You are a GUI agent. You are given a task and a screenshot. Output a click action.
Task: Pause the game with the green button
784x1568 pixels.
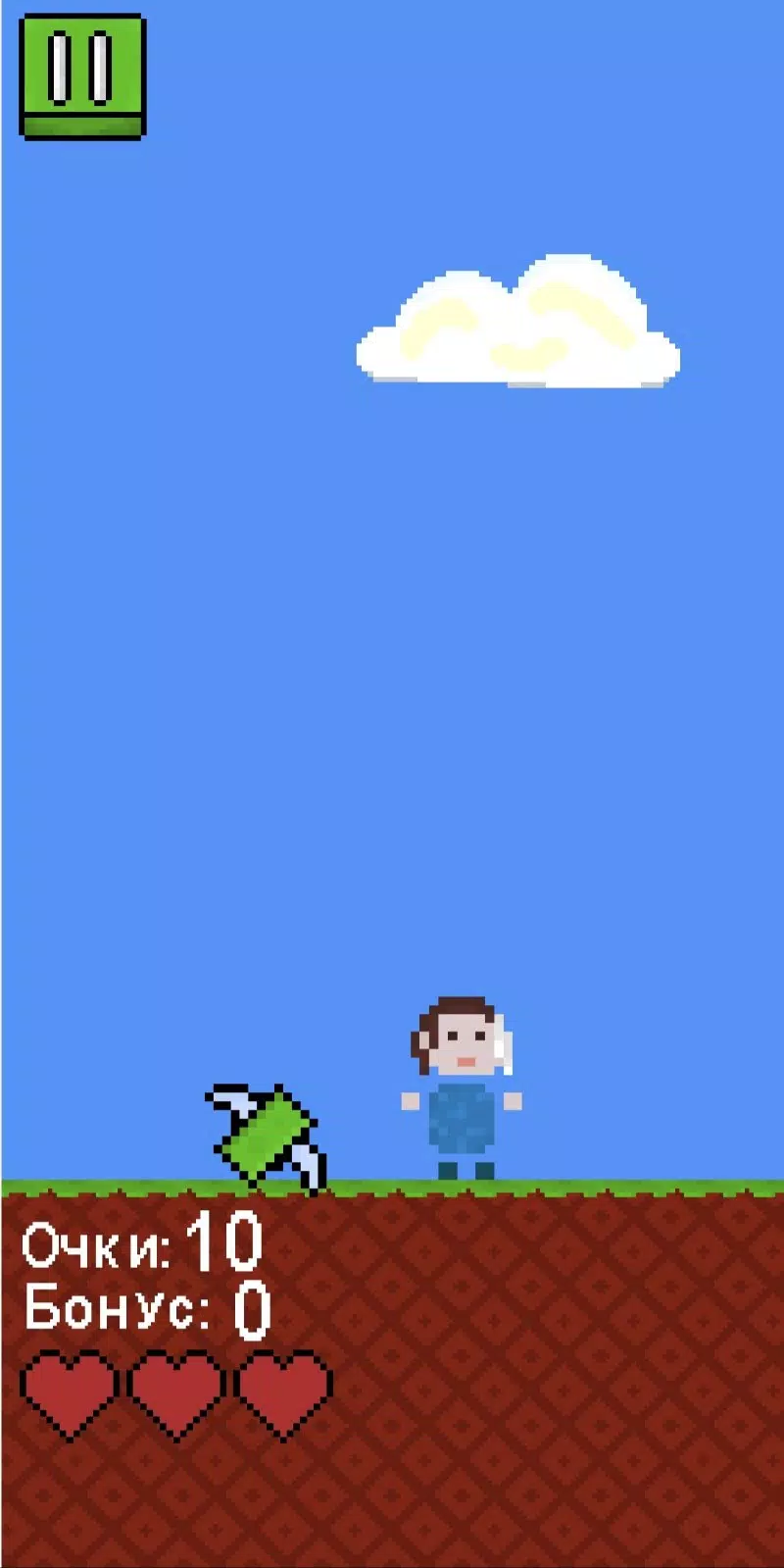(x=82, y=76)
